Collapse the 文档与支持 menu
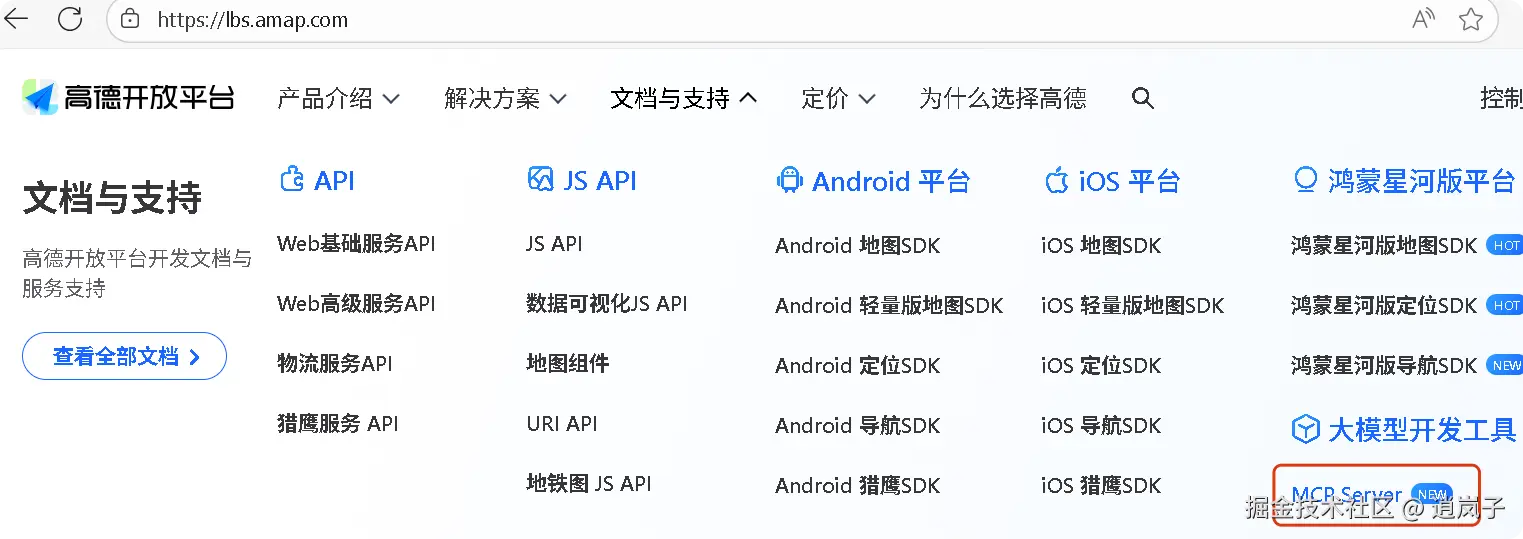Image resolution: width=1523 pixels, height=539 pixels. (x=684, y=98)
